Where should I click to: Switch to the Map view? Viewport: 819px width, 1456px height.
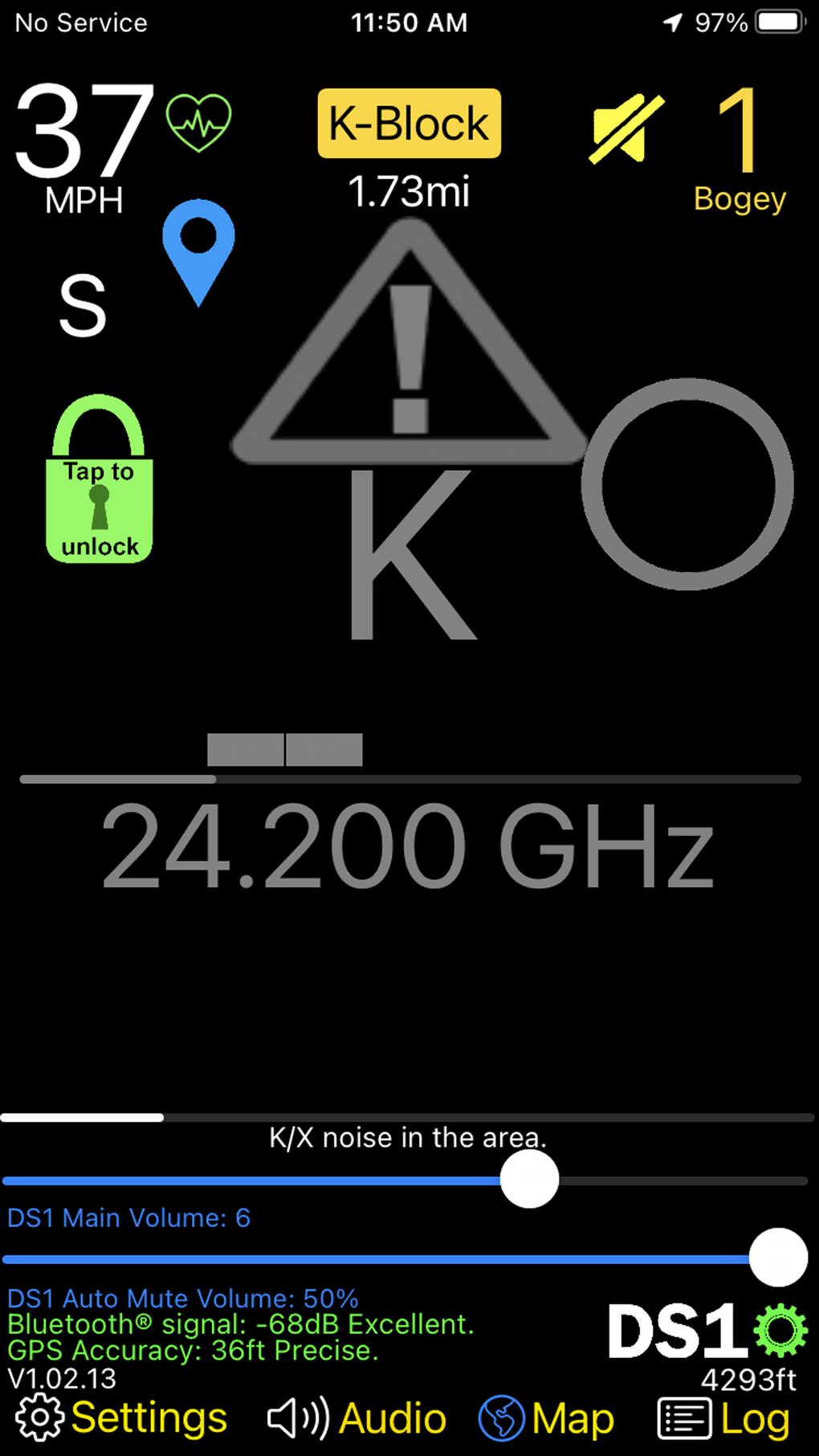546,1417
